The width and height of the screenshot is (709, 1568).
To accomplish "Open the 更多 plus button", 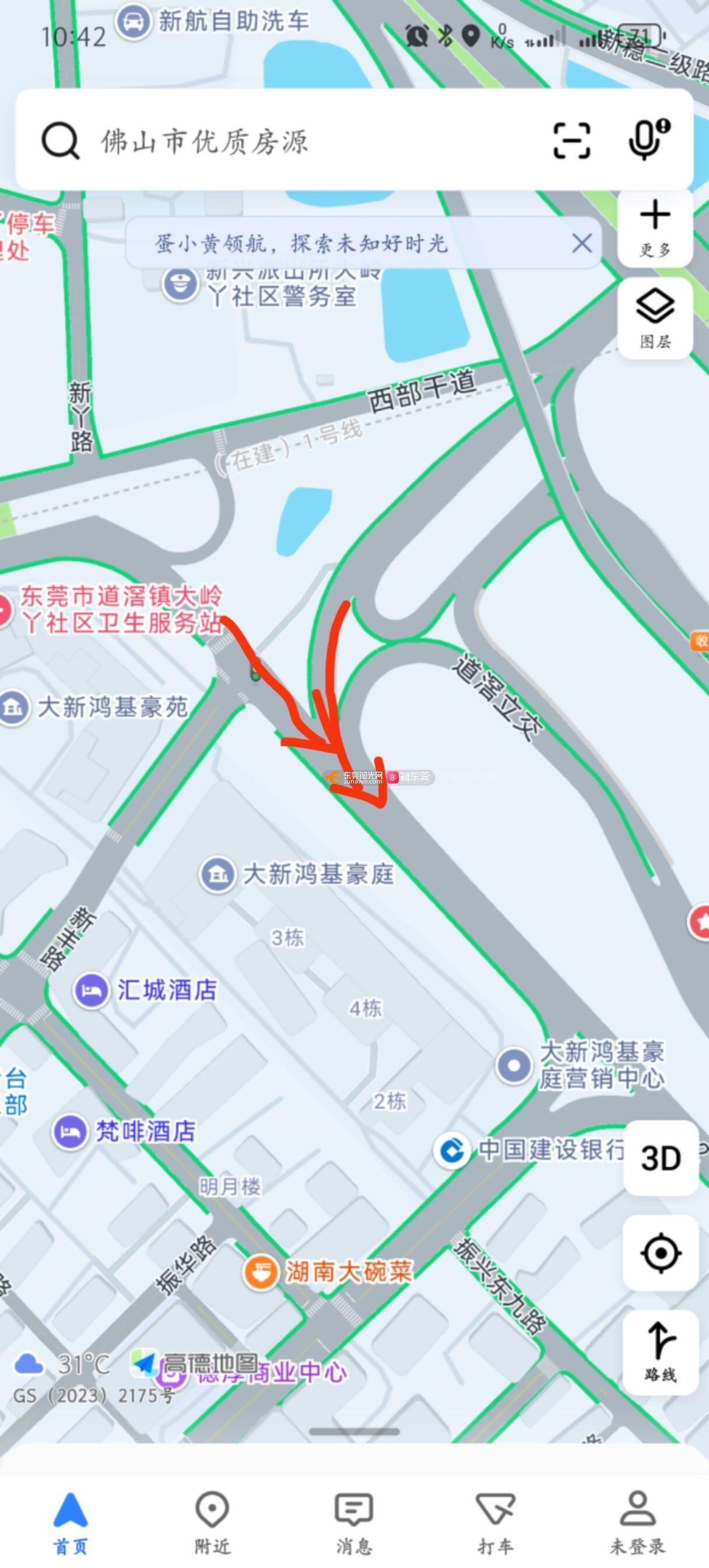I will [655, 227].
